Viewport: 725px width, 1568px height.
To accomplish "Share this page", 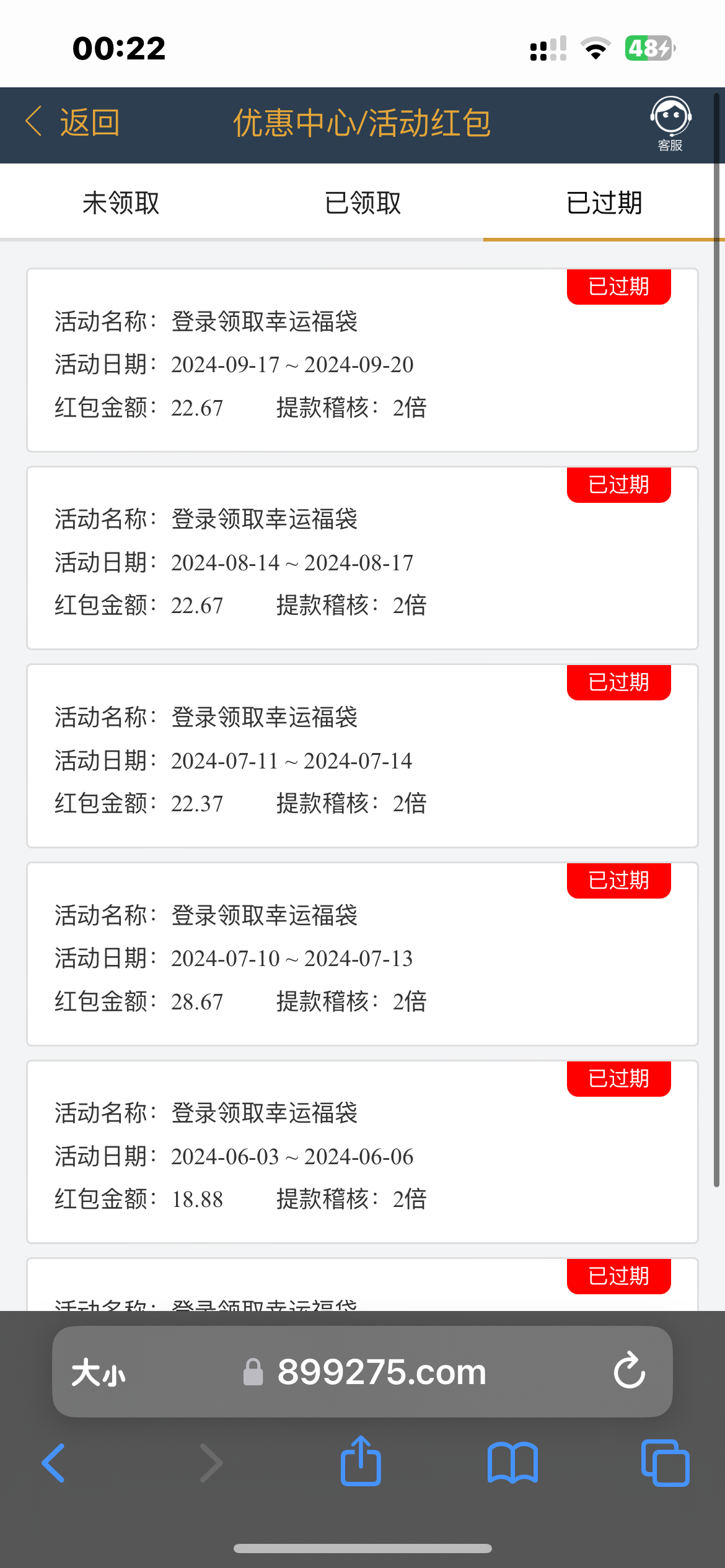I will coord(361,1461).
